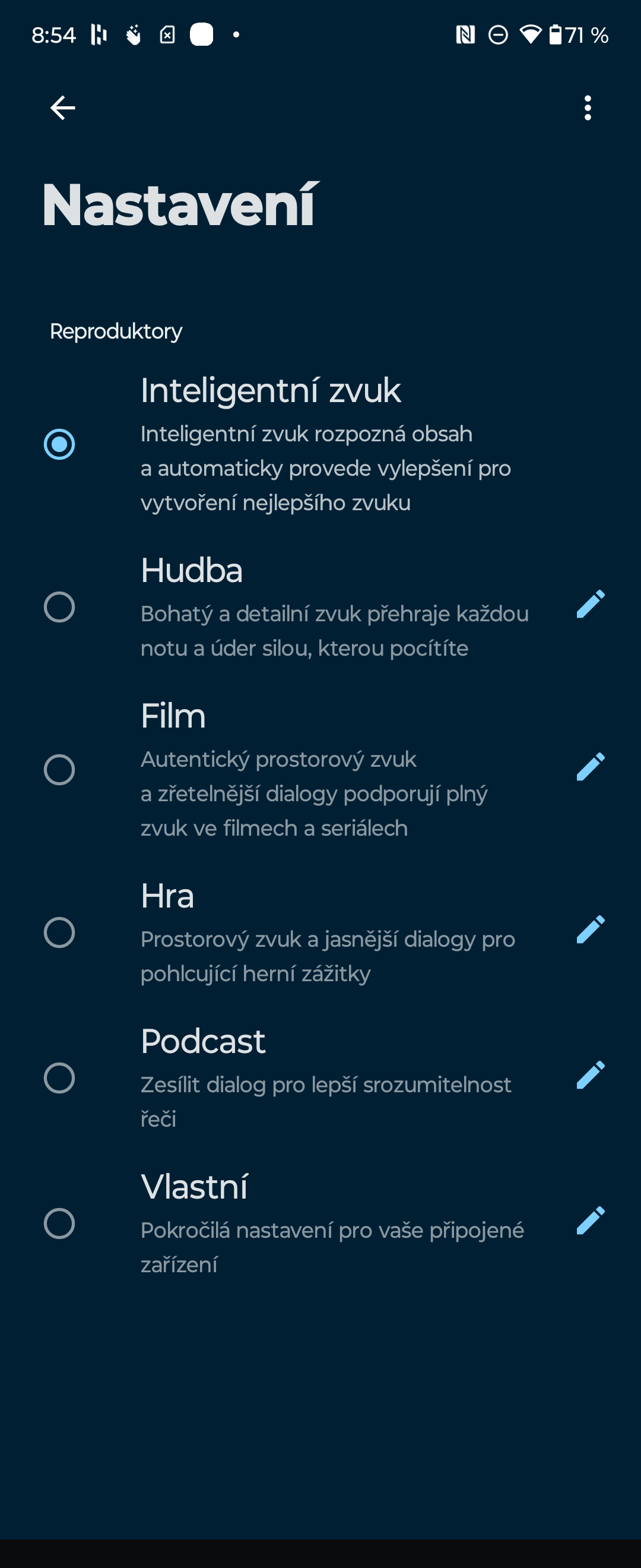This screenshot has height=1568, width=641.
Task: Select the Film sound mode
Action: [59, 769]
